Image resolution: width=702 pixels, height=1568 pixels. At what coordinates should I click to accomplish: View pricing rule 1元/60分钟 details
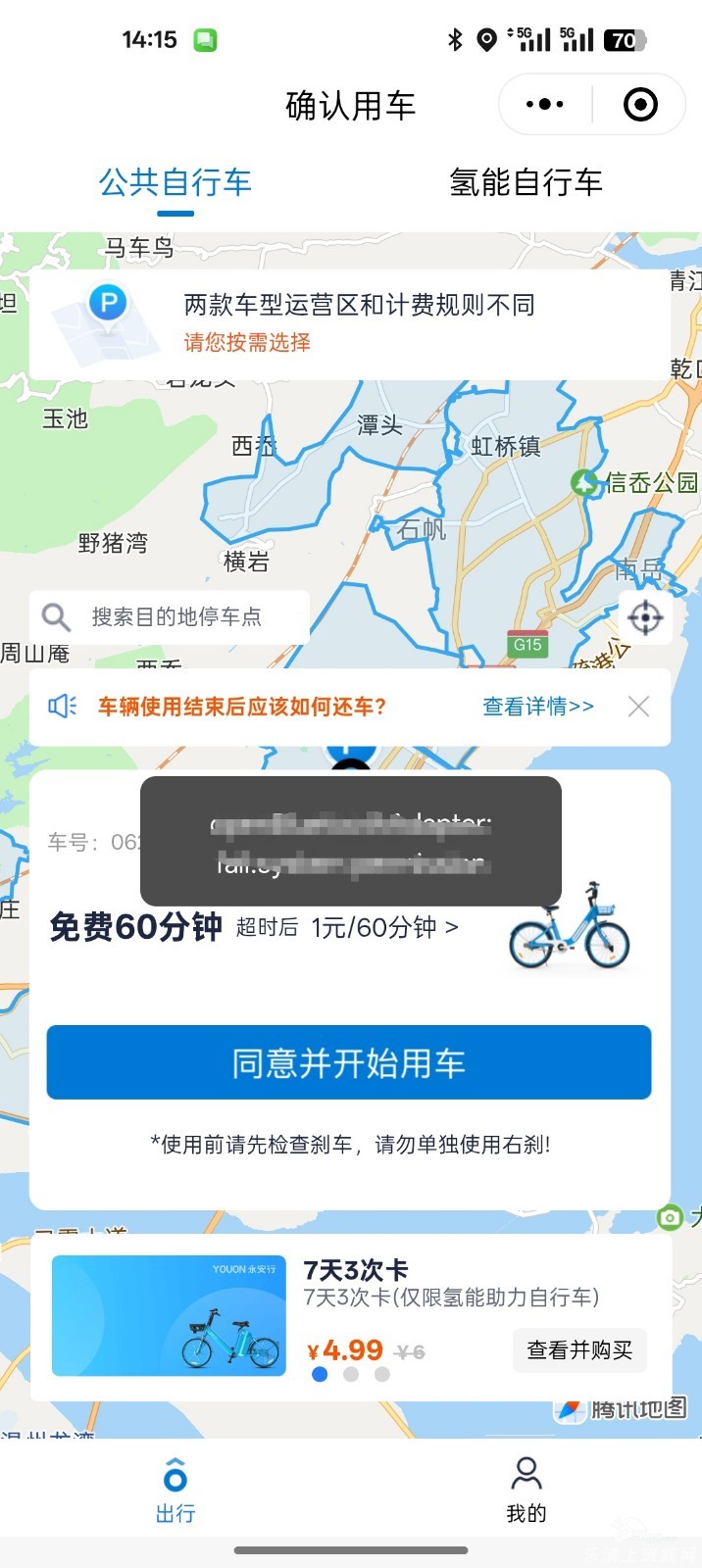[x=384, y=927]
